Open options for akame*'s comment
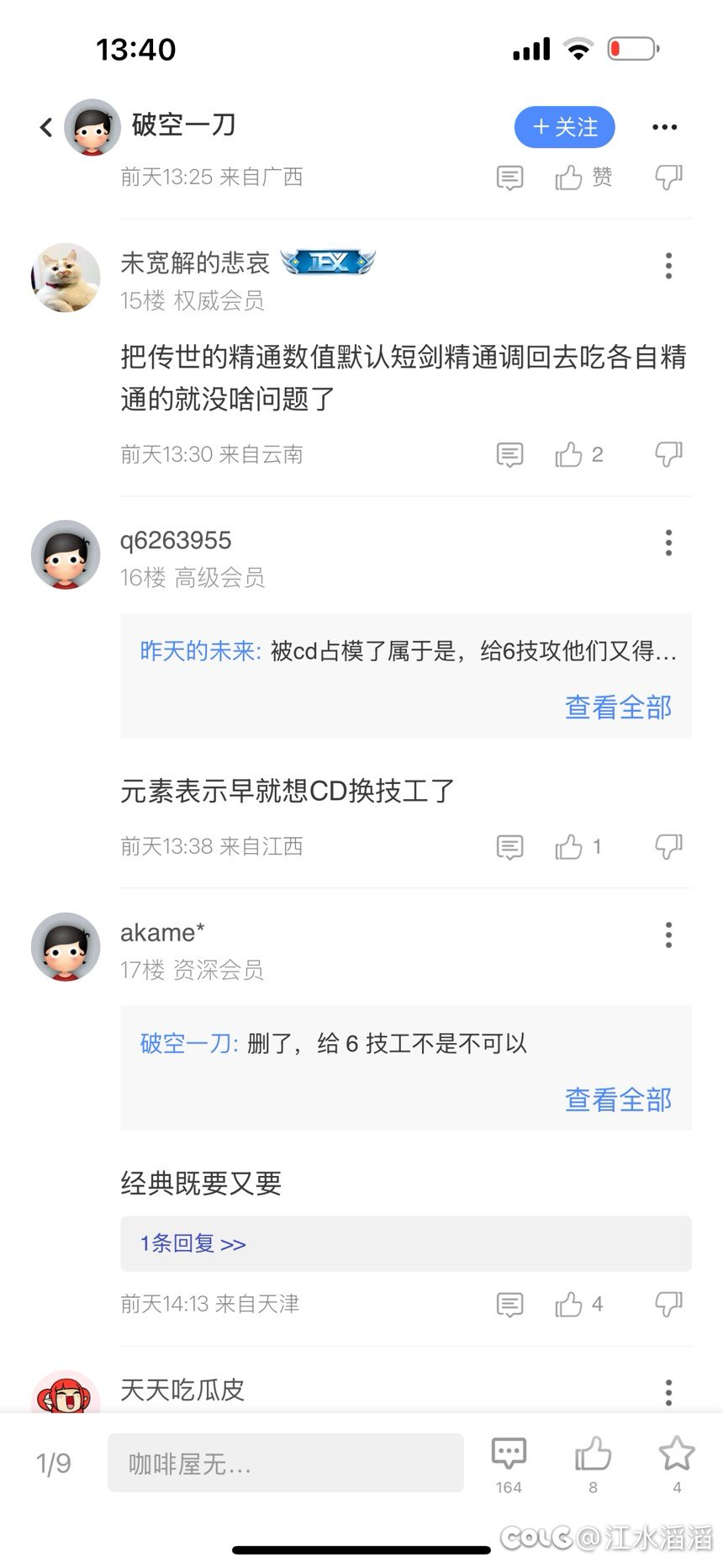This screenshot has width=723, height=1568. point(668,935)
